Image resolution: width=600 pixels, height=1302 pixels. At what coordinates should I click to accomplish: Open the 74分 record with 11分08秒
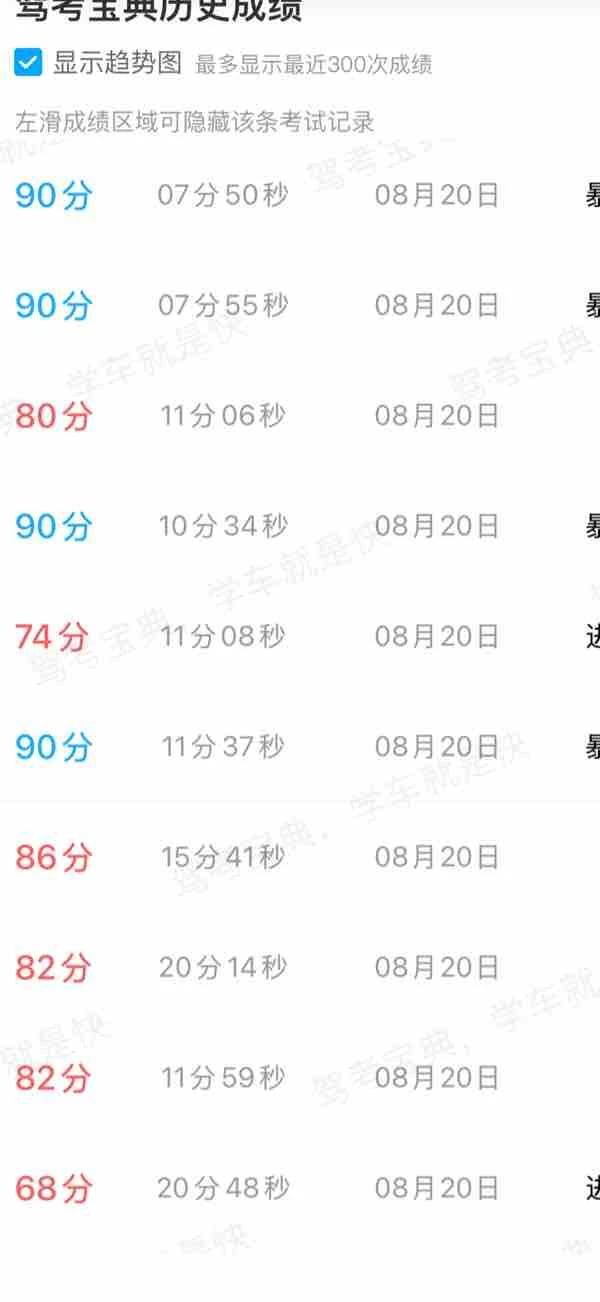pos(300,635)
